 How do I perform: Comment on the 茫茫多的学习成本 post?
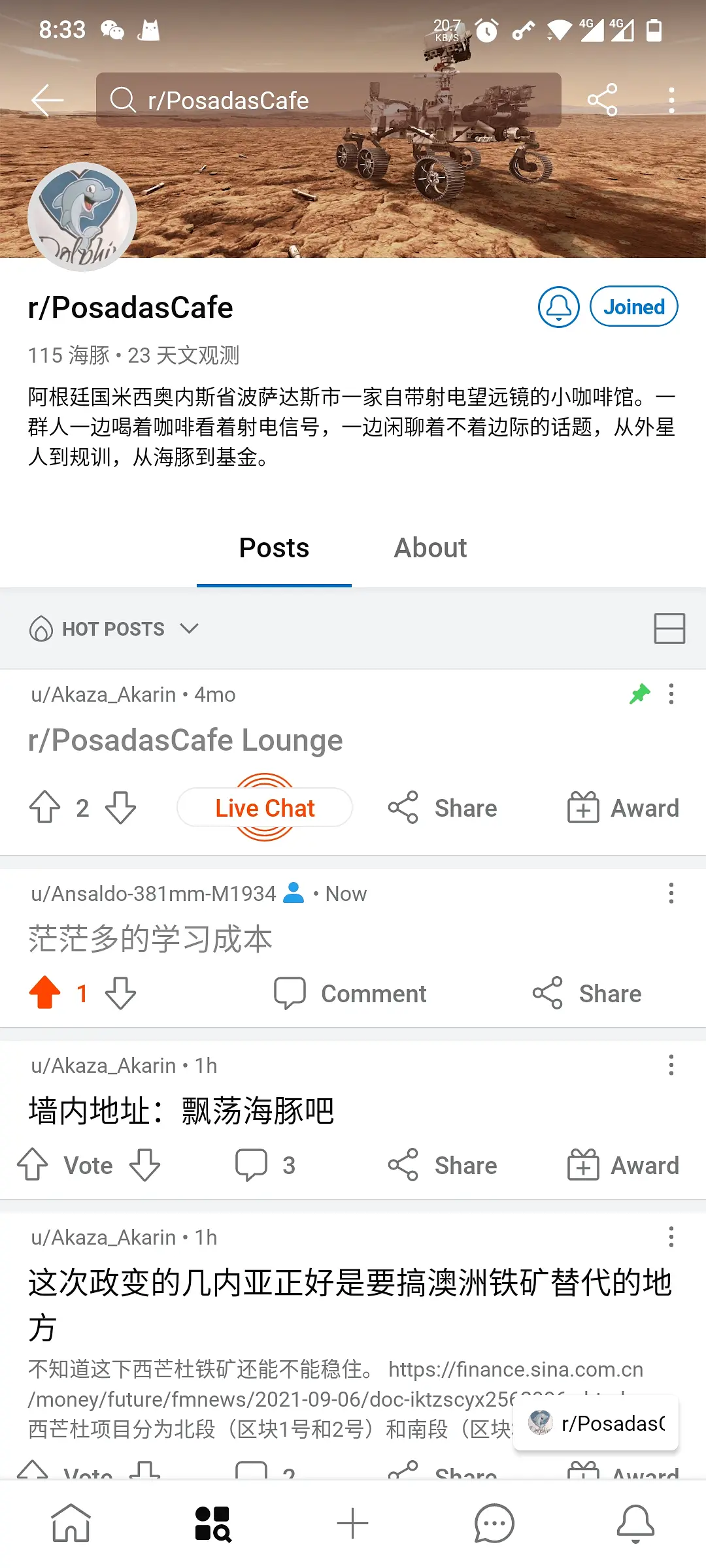[350, 994]
